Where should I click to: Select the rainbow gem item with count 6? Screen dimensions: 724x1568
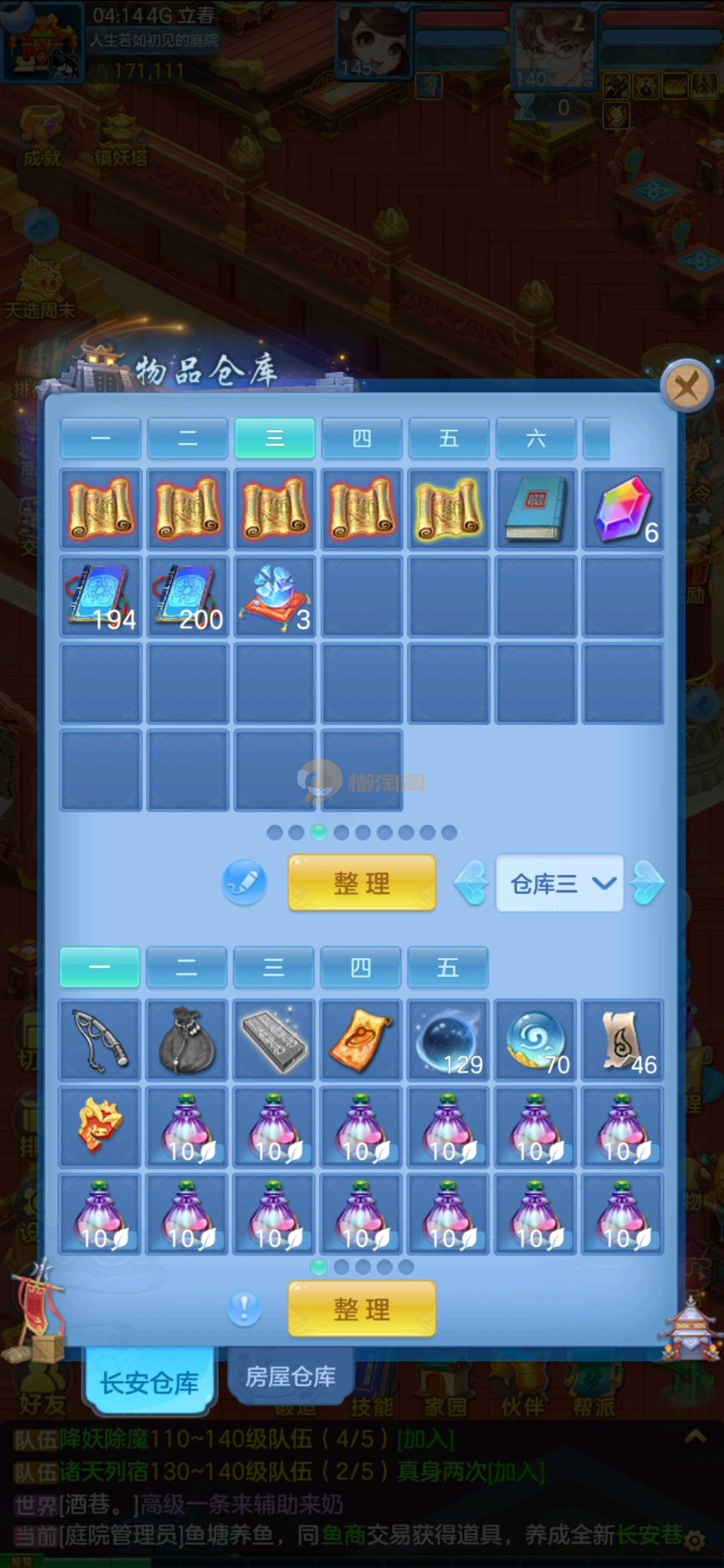pyautogui.click(x=623, y=509)
